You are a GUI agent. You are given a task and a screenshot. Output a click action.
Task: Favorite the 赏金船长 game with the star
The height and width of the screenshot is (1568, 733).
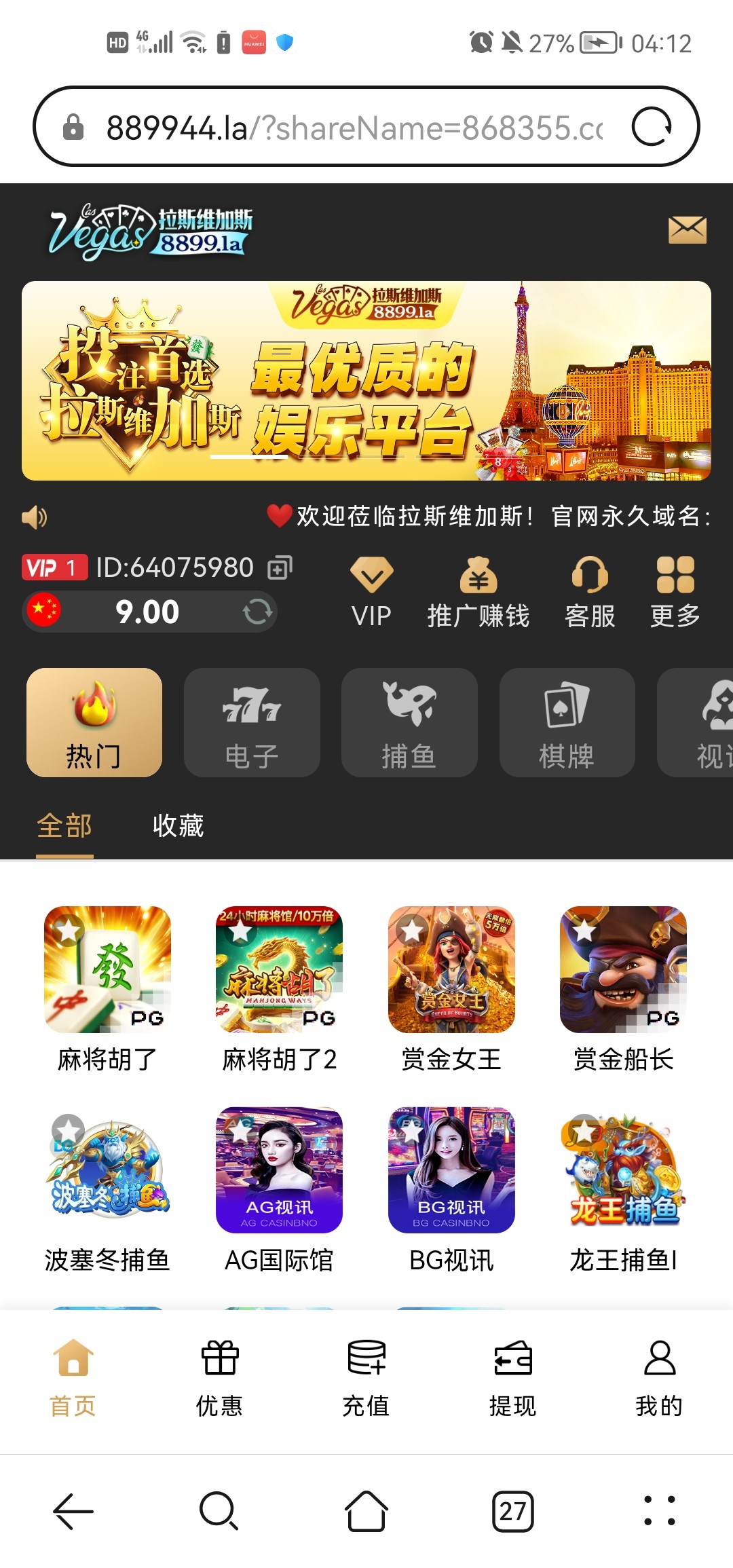point(584,929)
